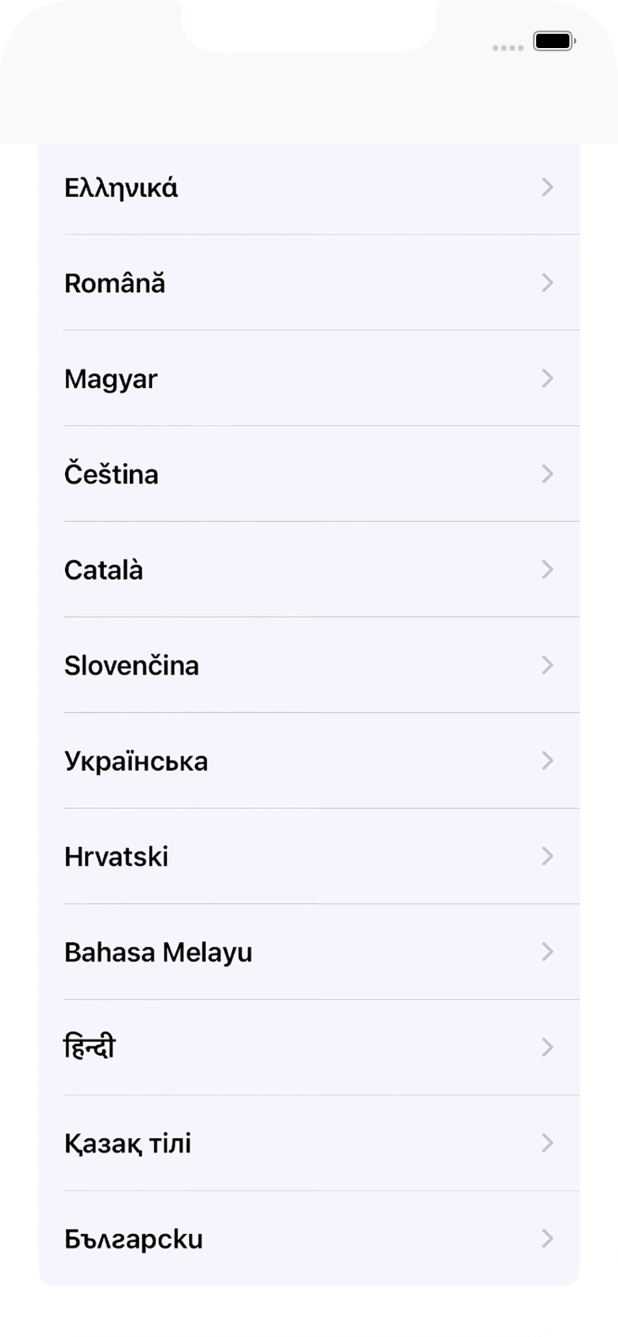The width and height of the screenshot is (618, 1337).
Task: Tap the Čeština language option
Action: point(308,474)
